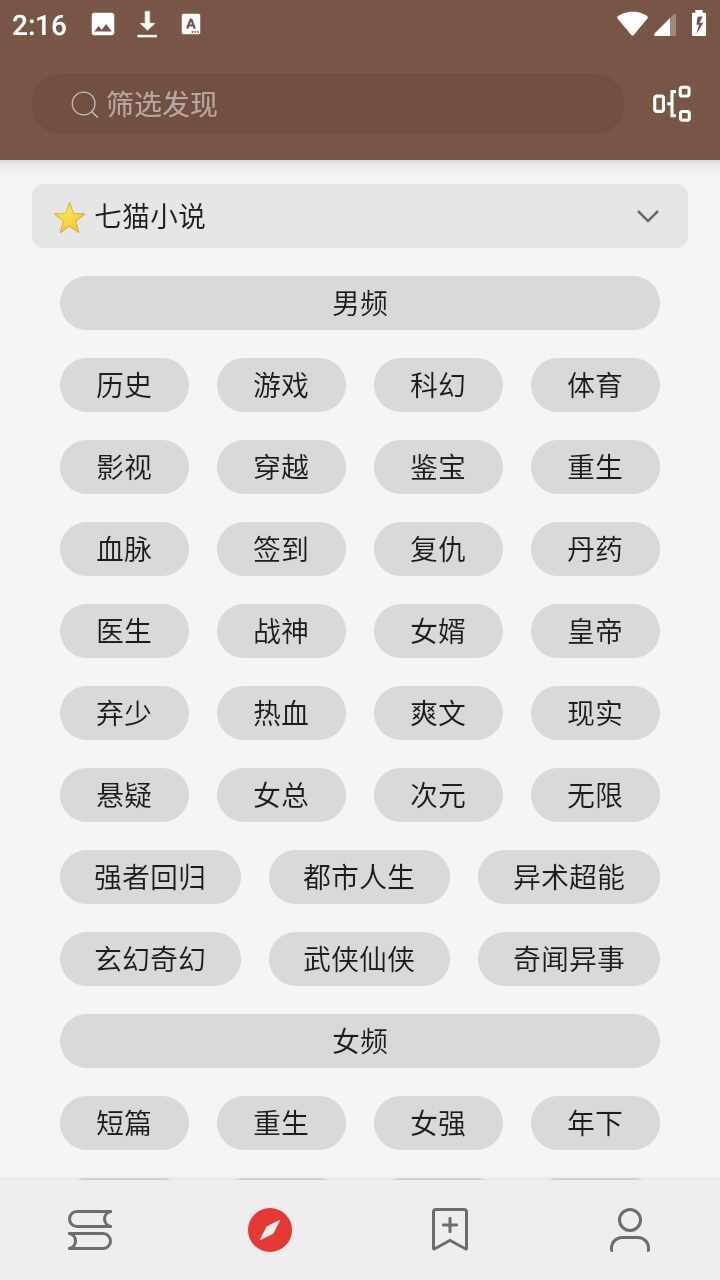Select the 女强 category
The width and height of the screenshot is (720, 1280).
pos(438,1123)
